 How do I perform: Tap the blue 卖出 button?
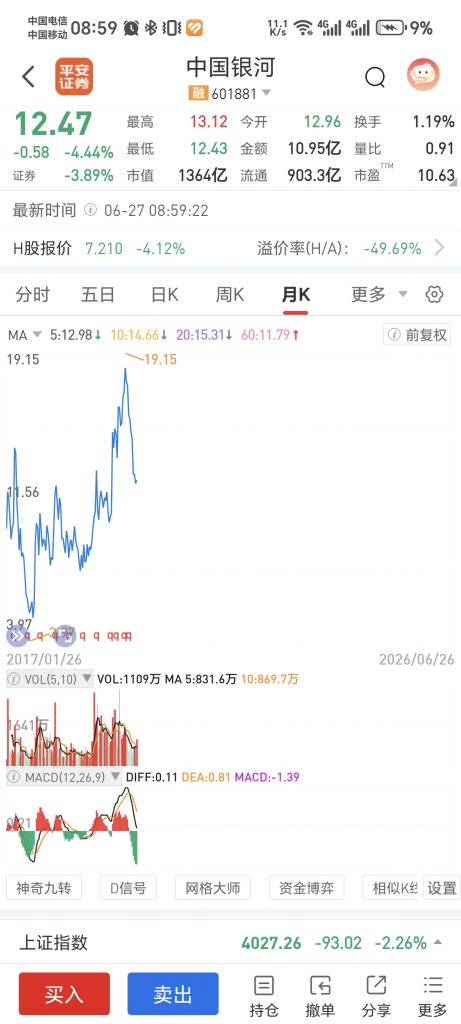click(172, 993)
